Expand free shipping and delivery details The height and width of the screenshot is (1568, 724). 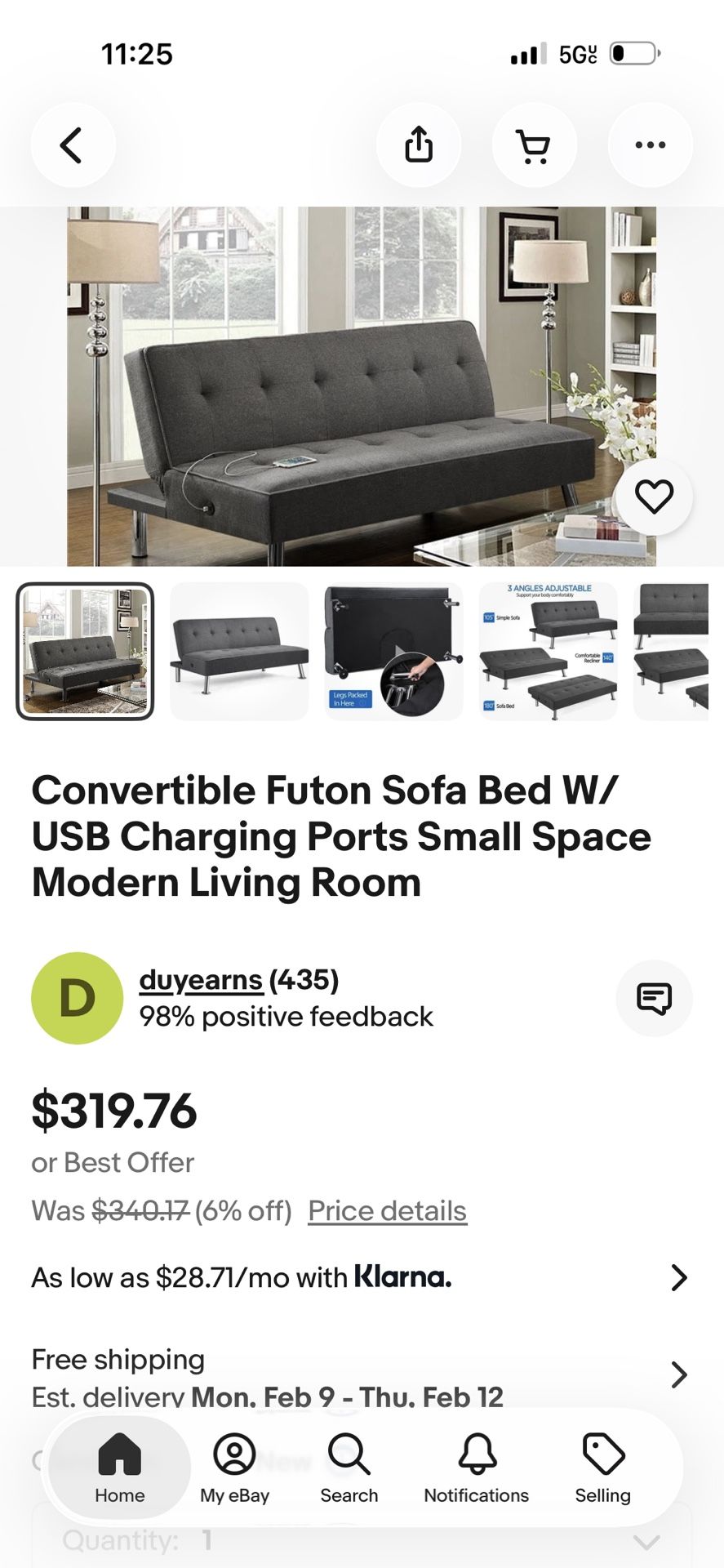677,1375
